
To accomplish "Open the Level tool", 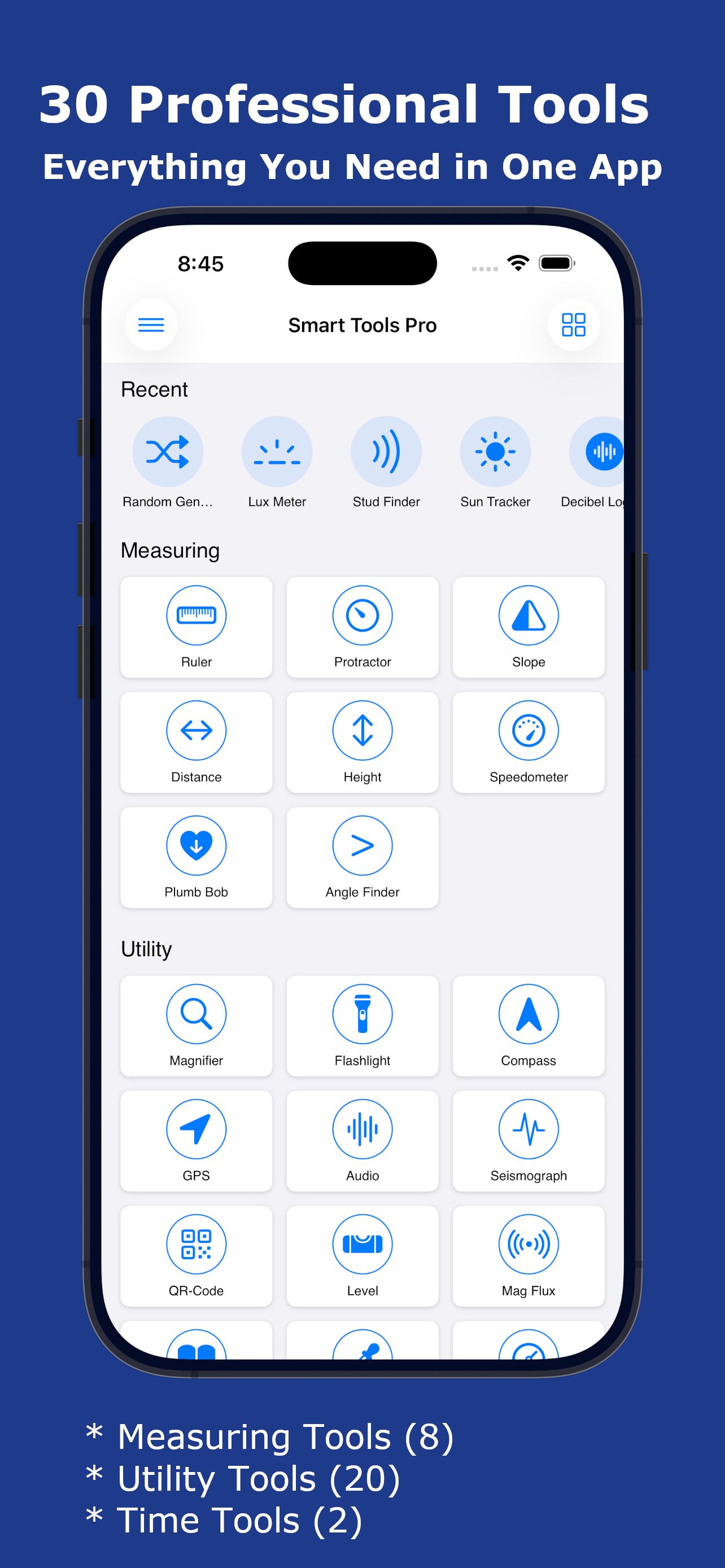I will [x=362, y=1256].
